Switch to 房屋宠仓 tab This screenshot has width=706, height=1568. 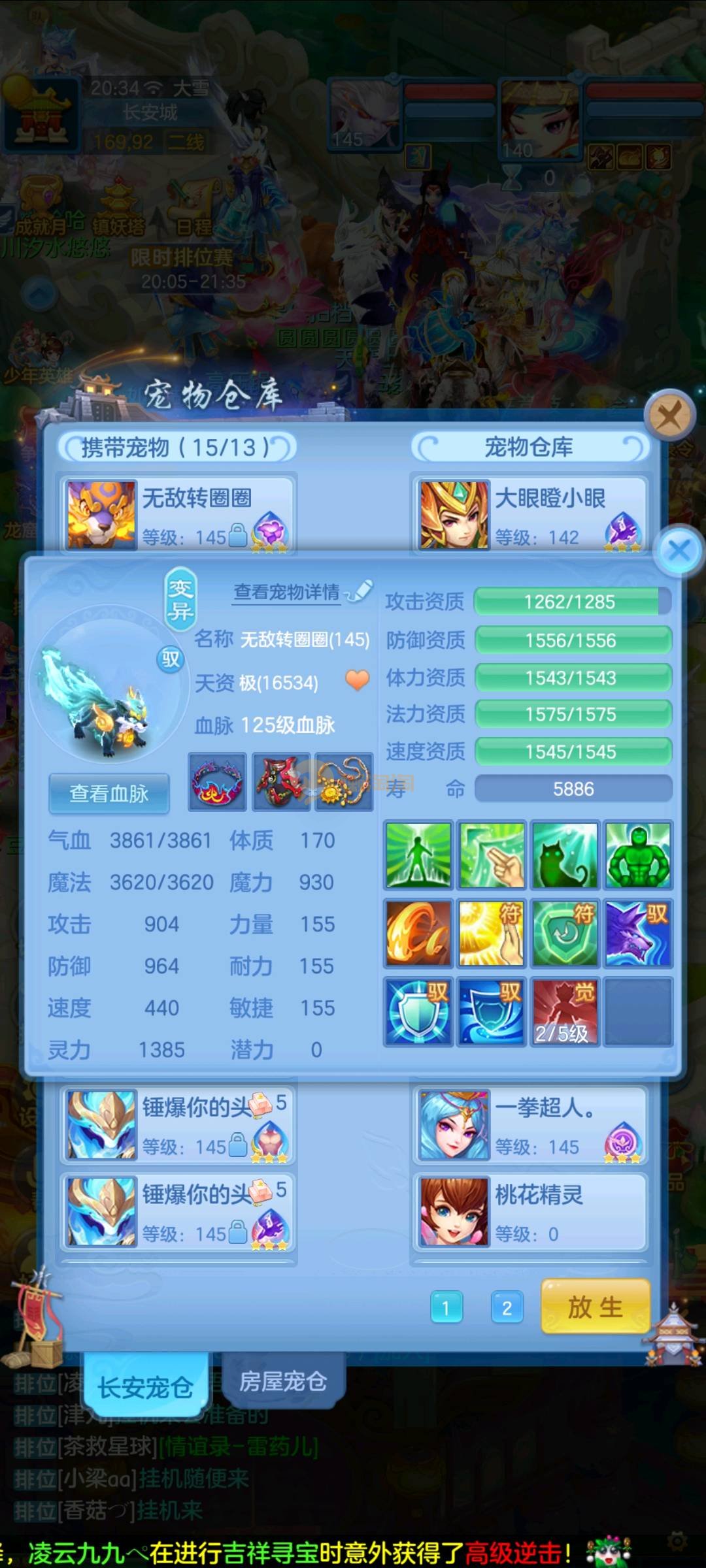click(282, 1381)
